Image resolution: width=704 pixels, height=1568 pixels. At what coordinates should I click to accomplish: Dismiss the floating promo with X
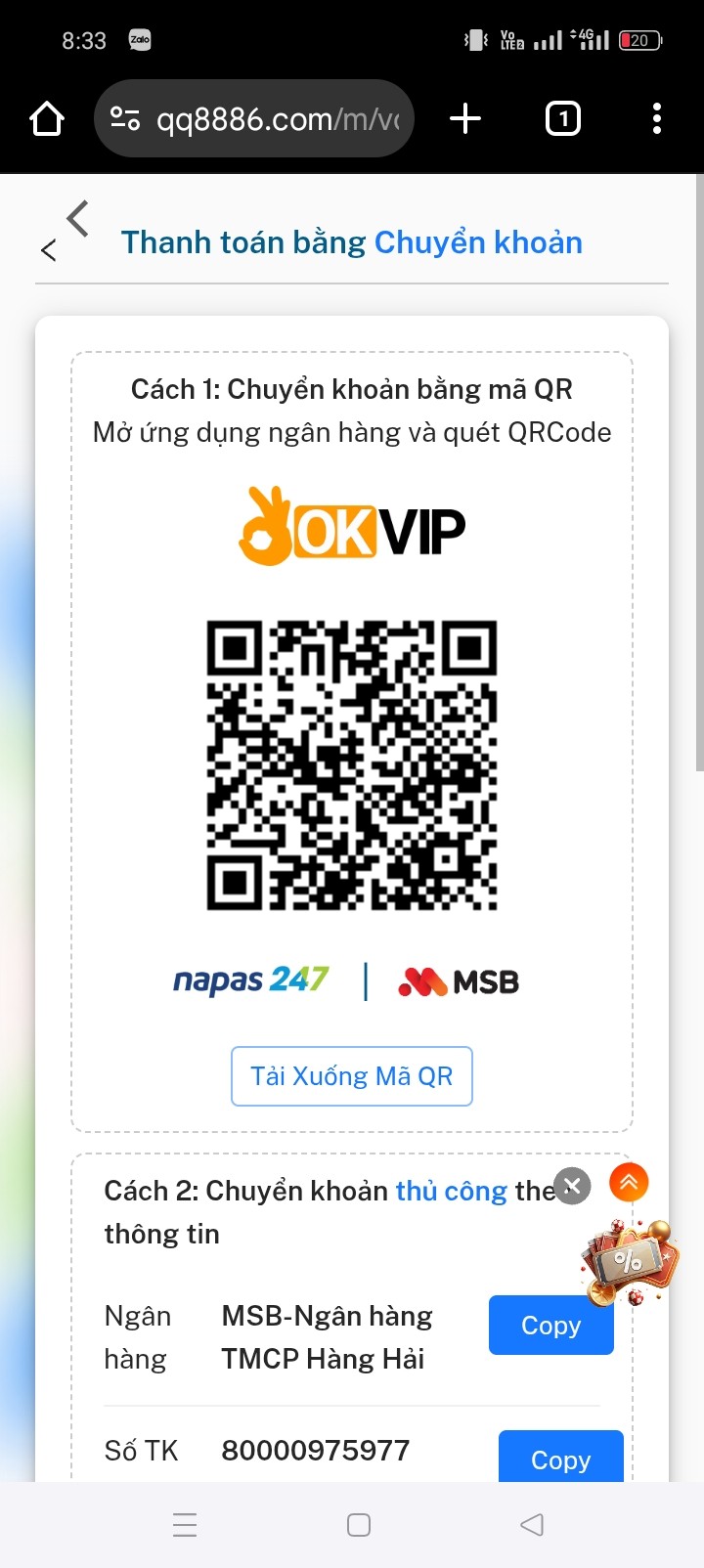coord(573,1187)
